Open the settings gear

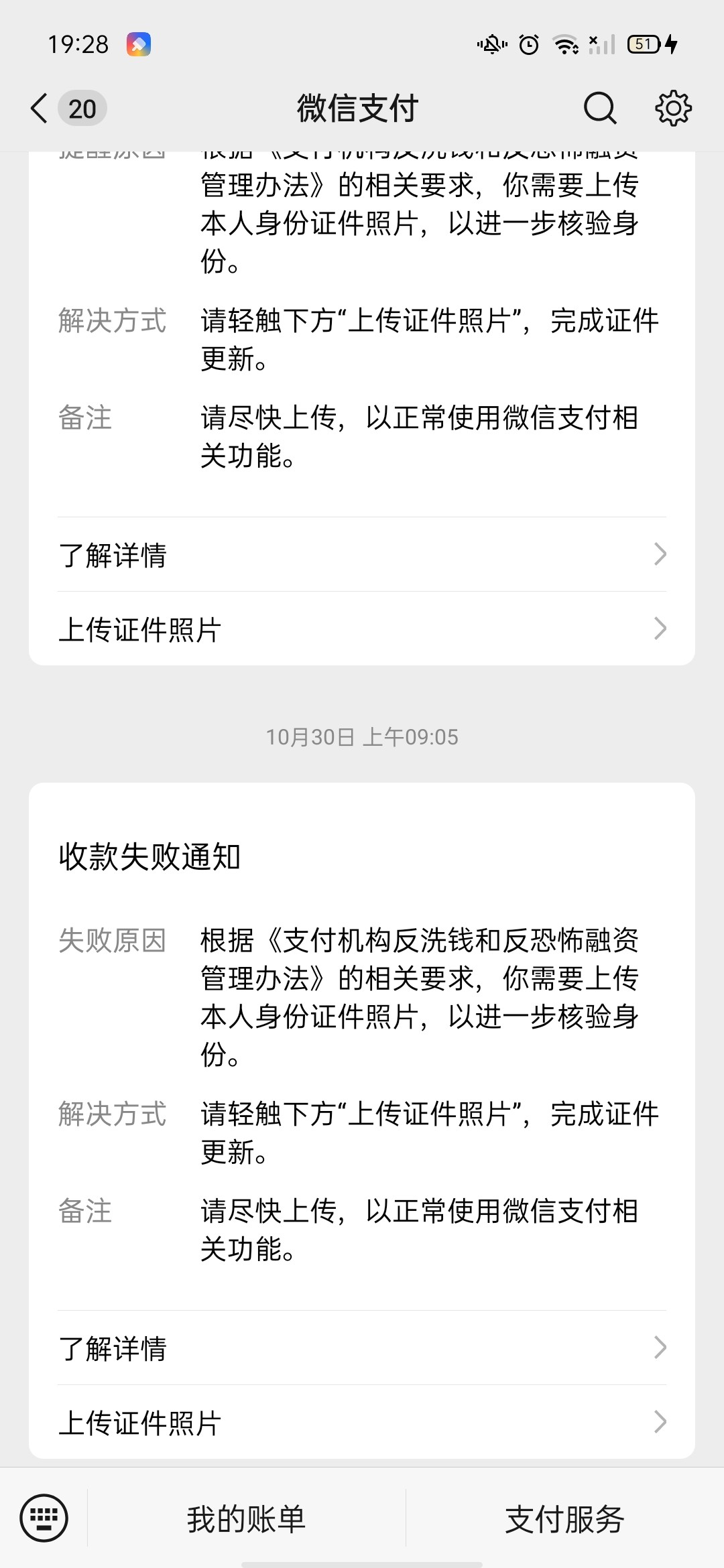pos(673,109)
